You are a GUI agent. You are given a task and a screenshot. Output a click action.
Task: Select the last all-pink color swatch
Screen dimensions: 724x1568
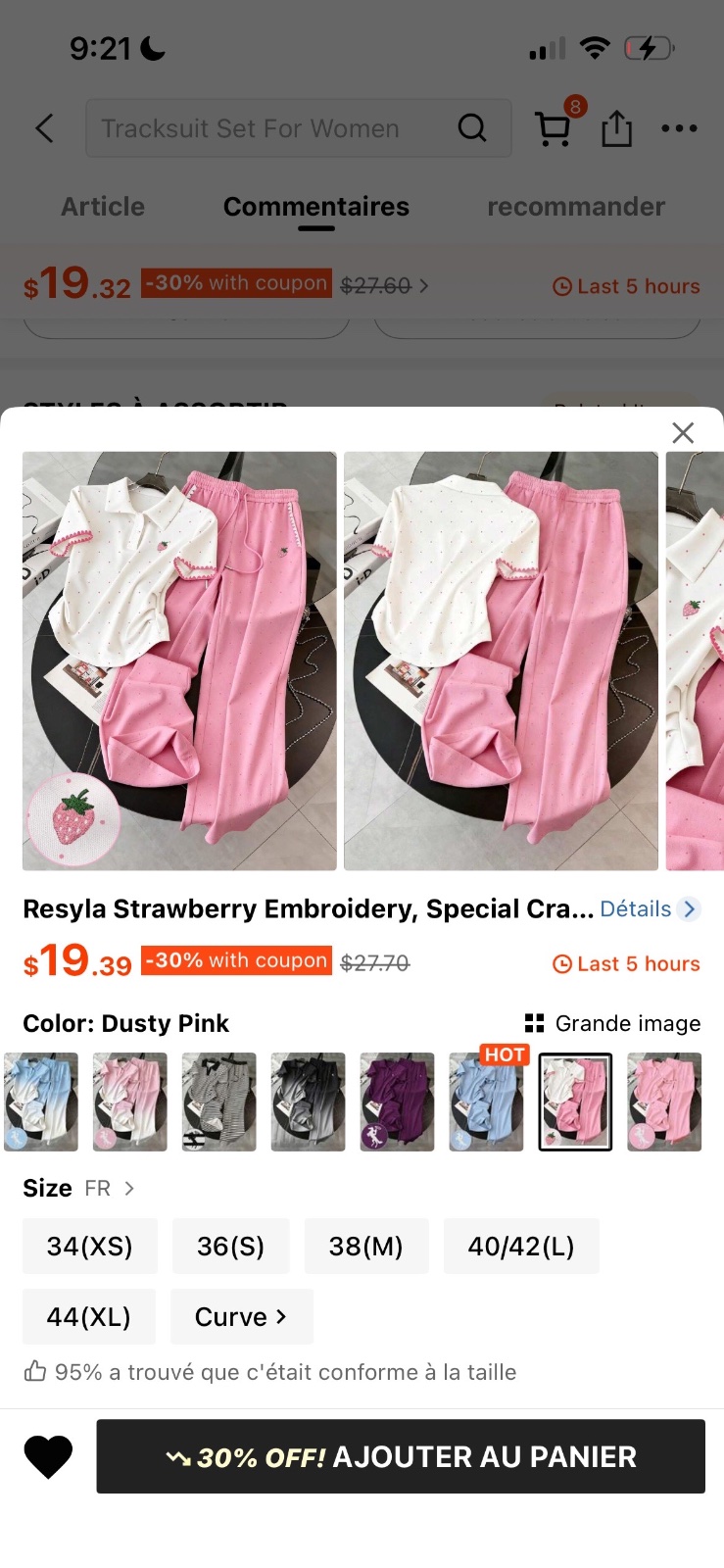point(664,1102)
